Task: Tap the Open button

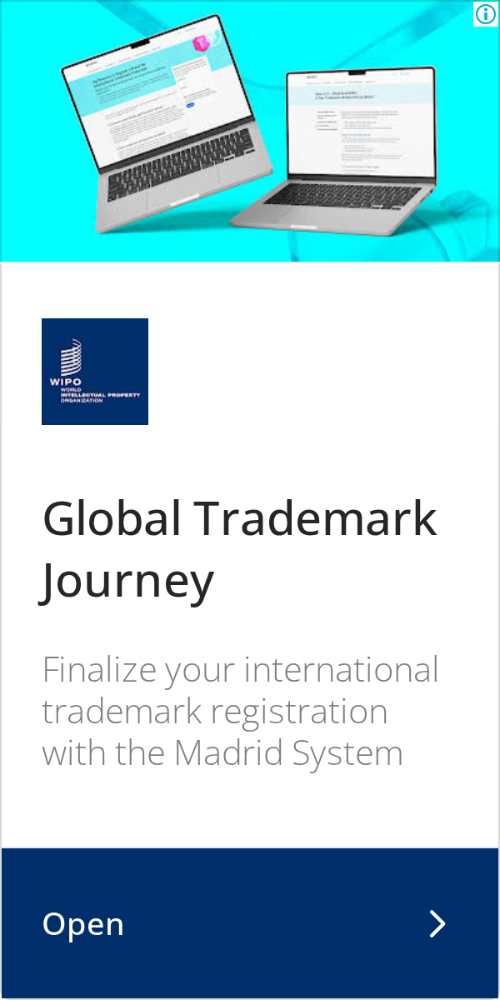Action: coord(250,923)
